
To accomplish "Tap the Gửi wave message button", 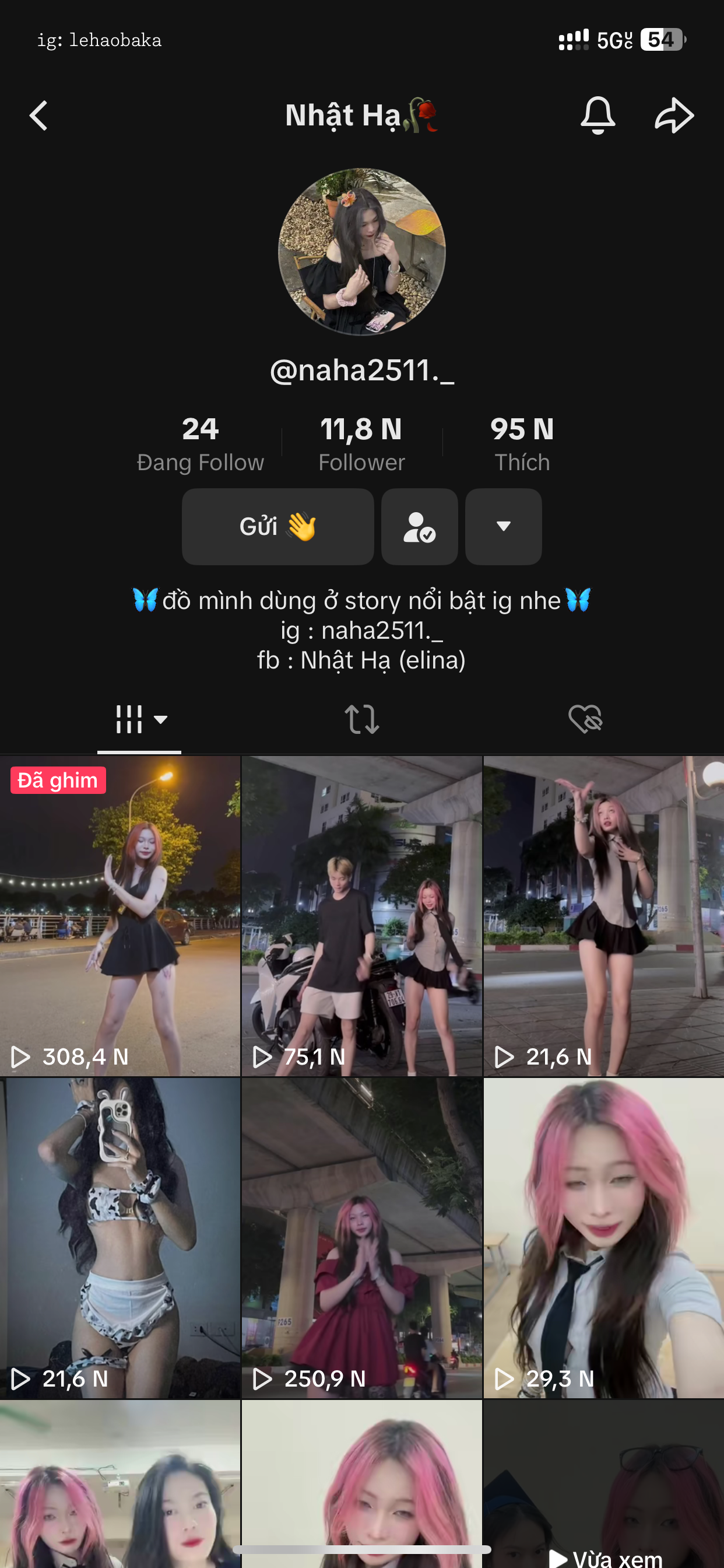I will tap(277, 527).
